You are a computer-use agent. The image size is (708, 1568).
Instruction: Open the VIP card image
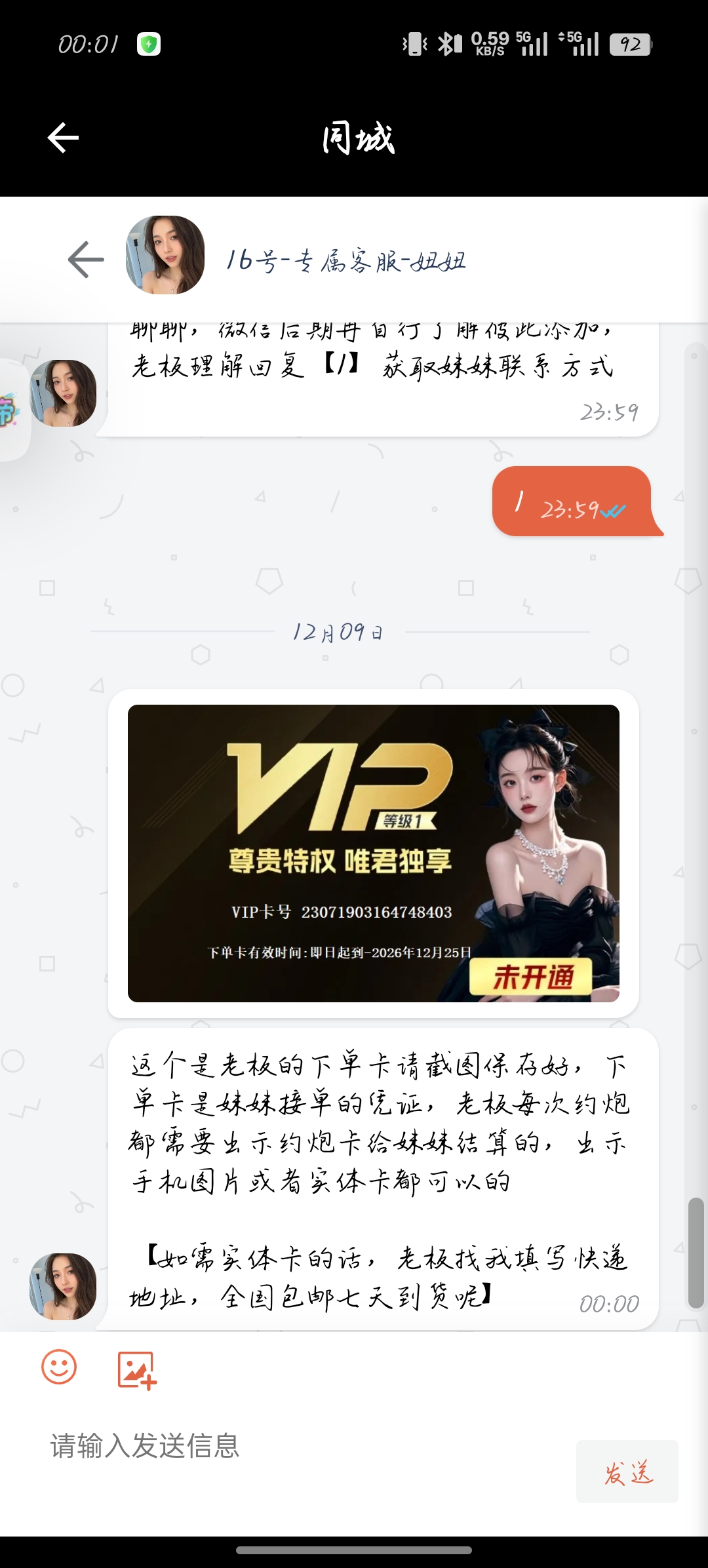coord(373,853)
